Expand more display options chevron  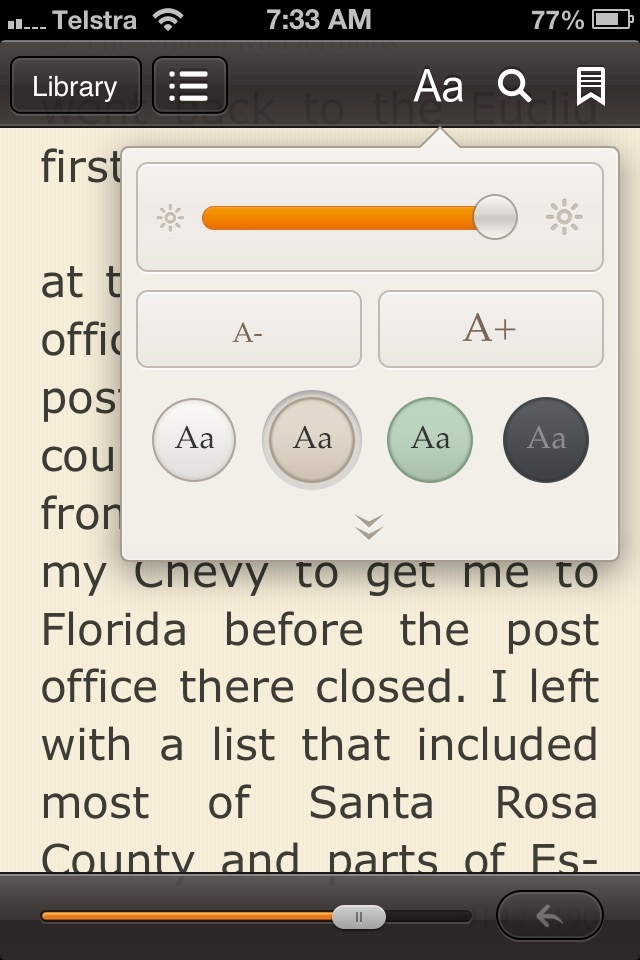click(x=369, y=527)
